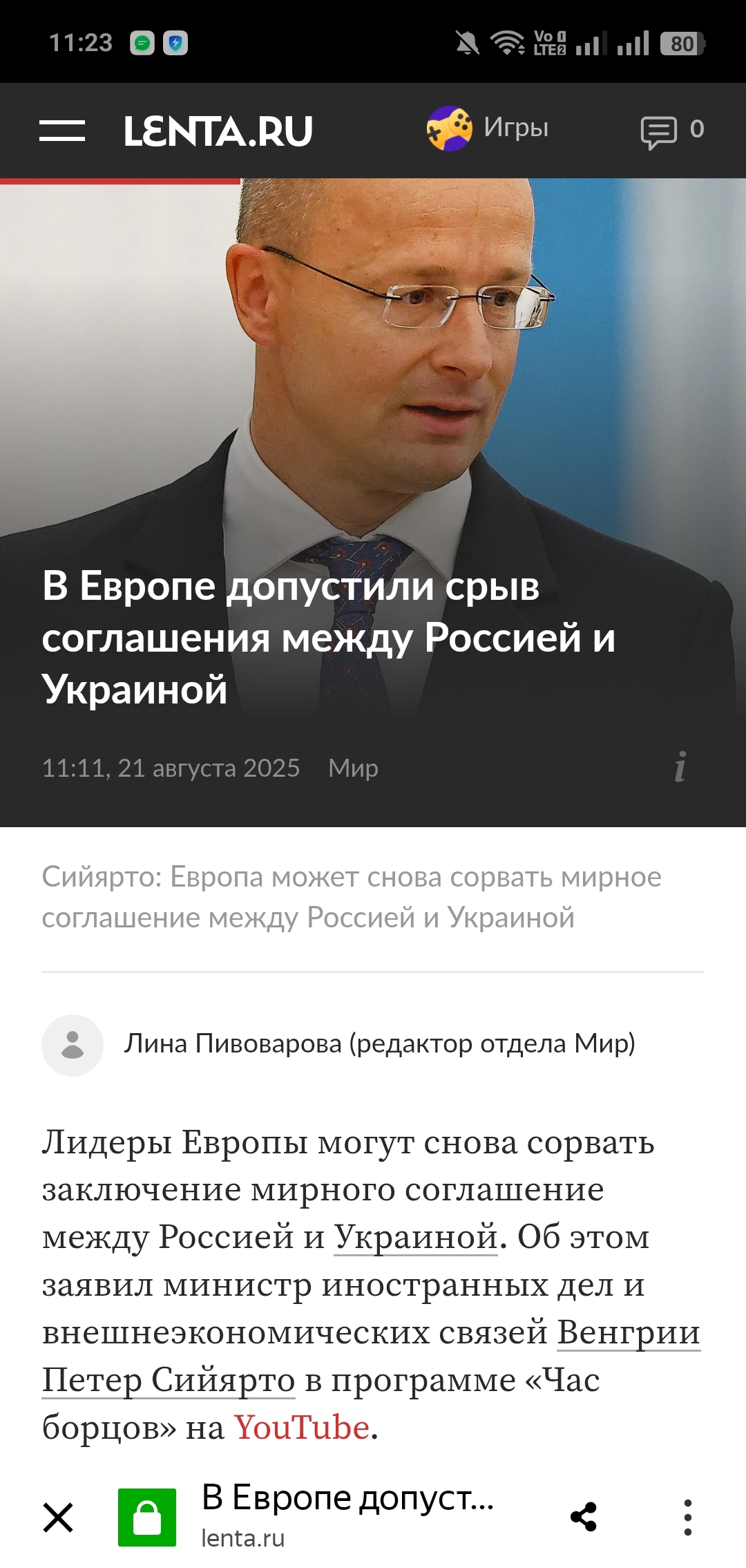Open the Игры games section
Screen dimensions: 746x1568
(x=488, y=129)
